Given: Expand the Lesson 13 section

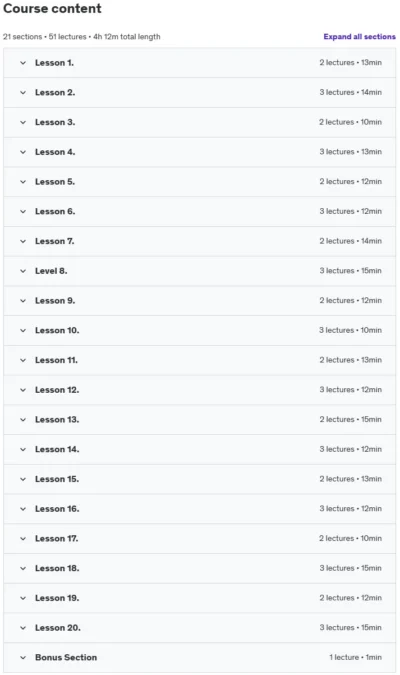Looking at the screenshot, I should [x=200, y=419].
